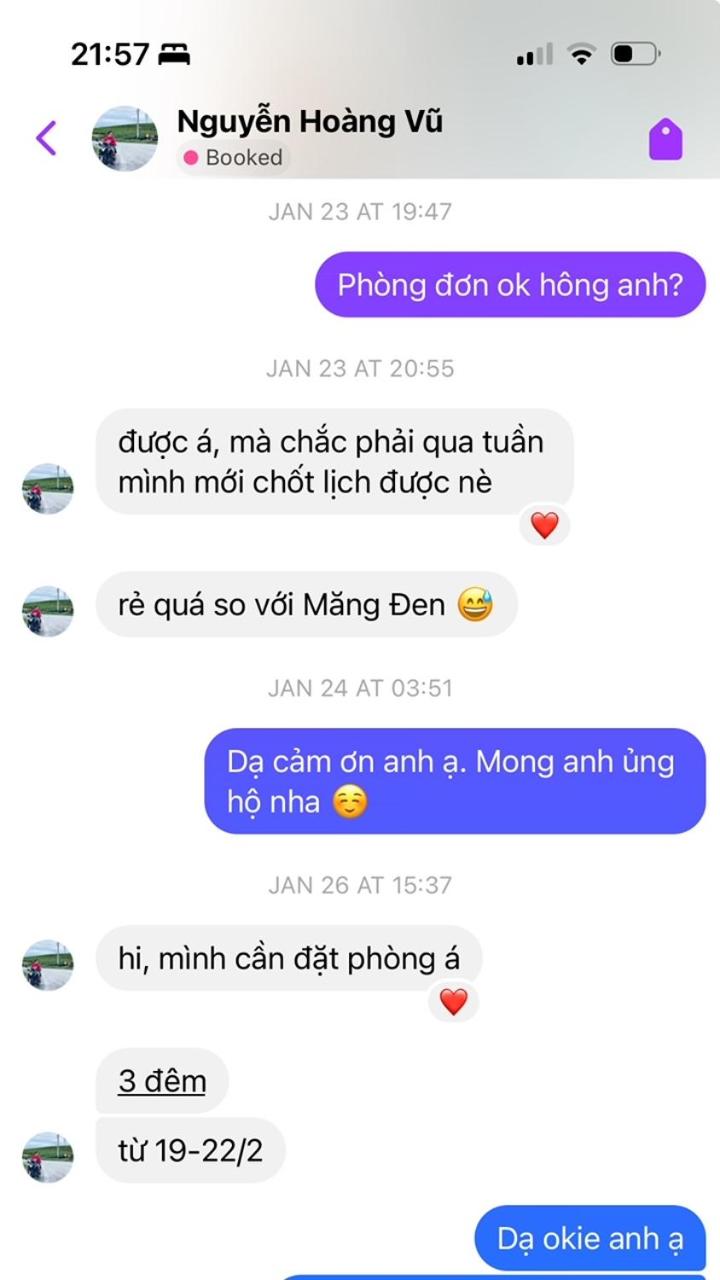720x1280 pixels.
Task: Open the purple label tag icon
Action: pyautogui.click(x=665, y=139)
